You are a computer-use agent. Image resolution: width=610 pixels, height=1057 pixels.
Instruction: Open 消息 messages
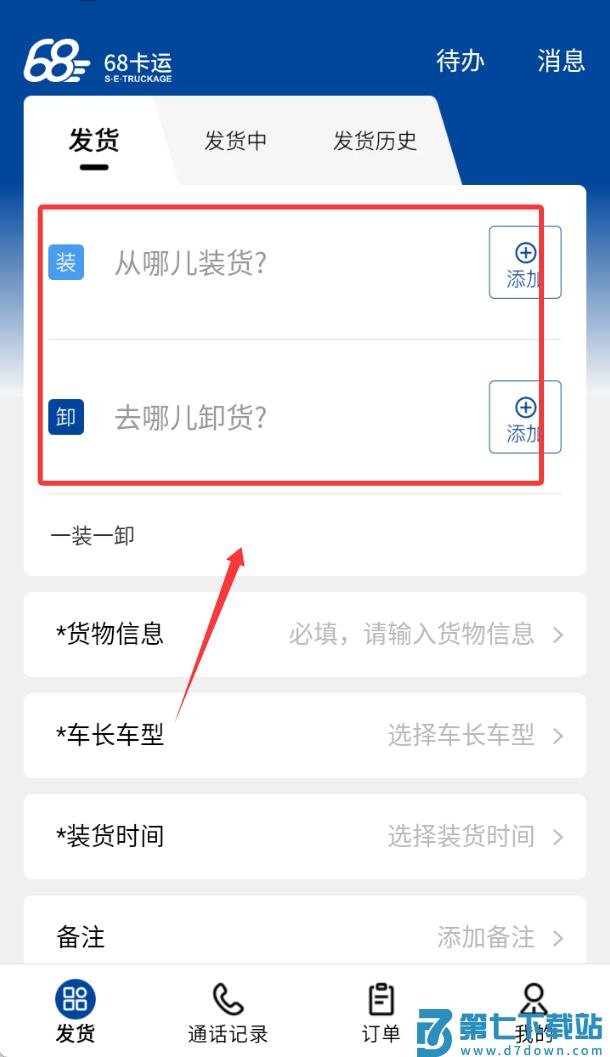pos(561,61)
